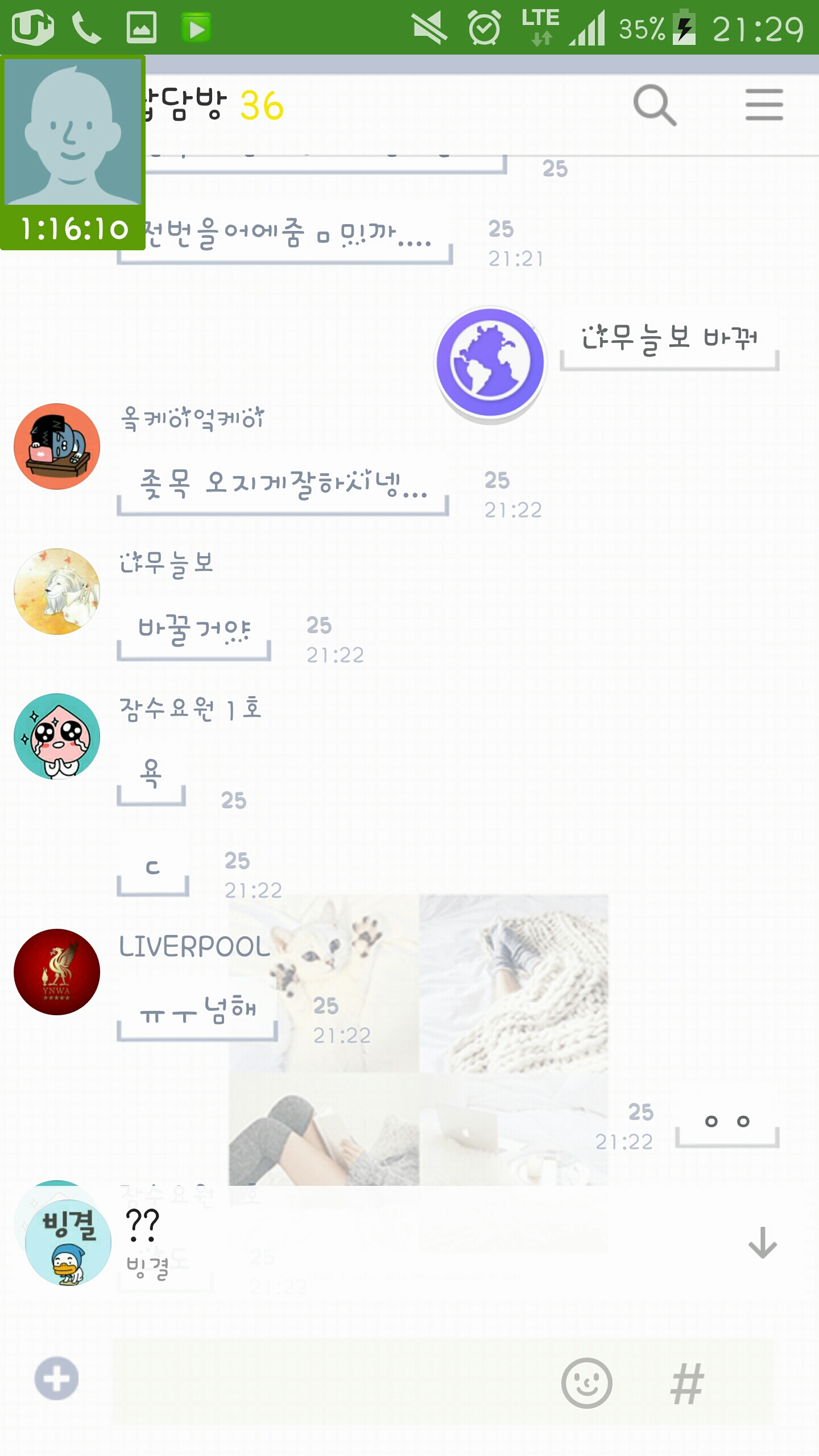Tap the hashtag search button

[686, 1384]
